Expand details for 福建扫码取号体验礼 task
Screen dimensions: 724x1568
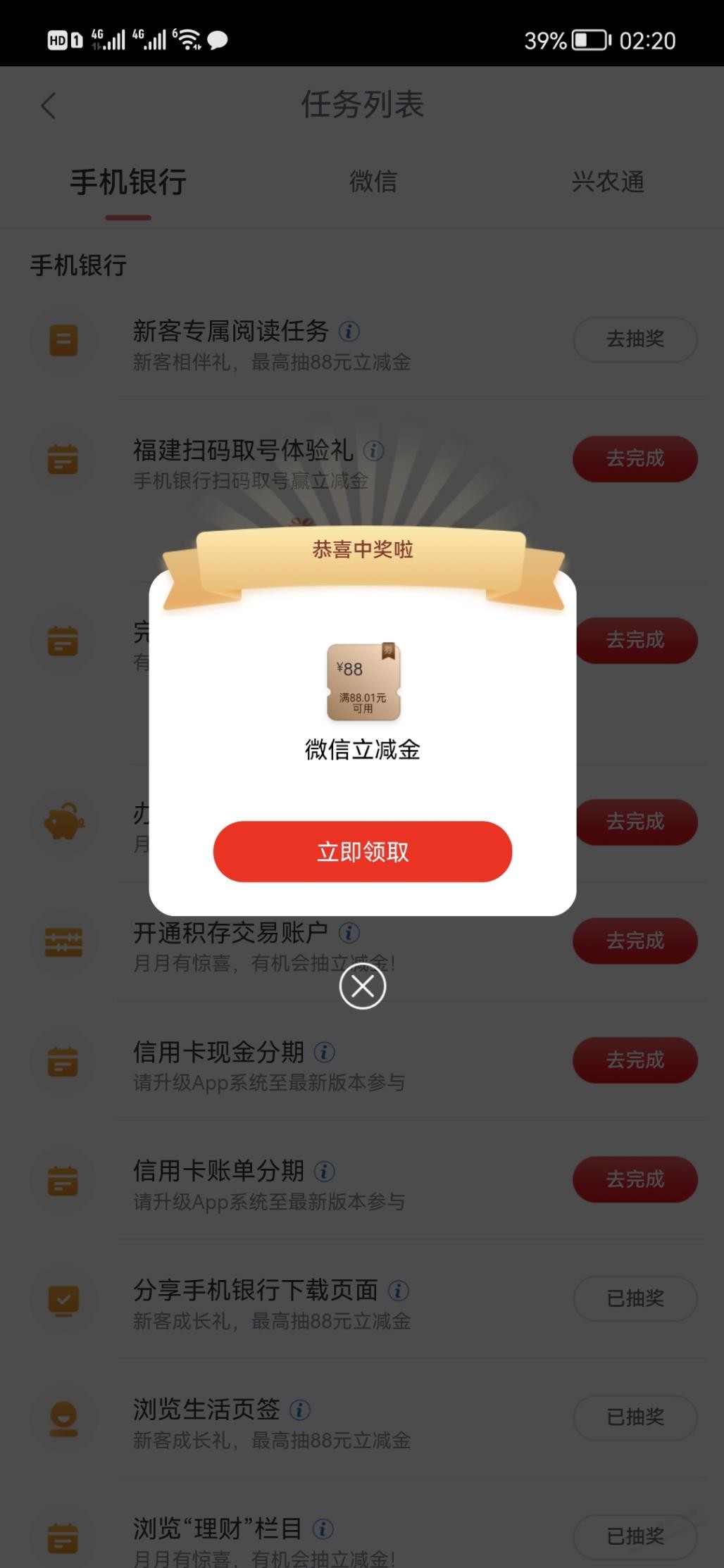(375, 451)
